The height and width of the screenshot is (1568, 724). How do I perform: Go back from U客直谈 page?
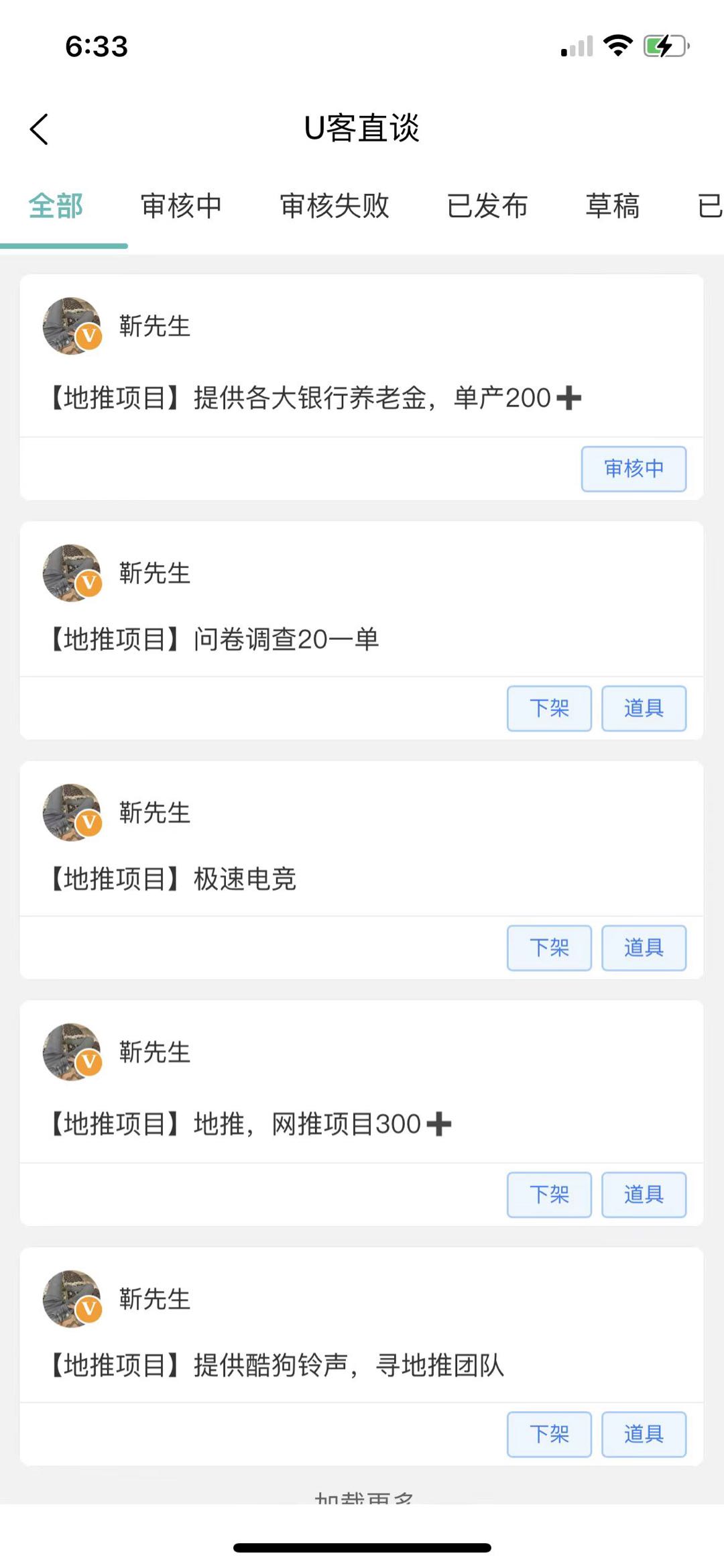pyautogui.click(x=39, y=129)
